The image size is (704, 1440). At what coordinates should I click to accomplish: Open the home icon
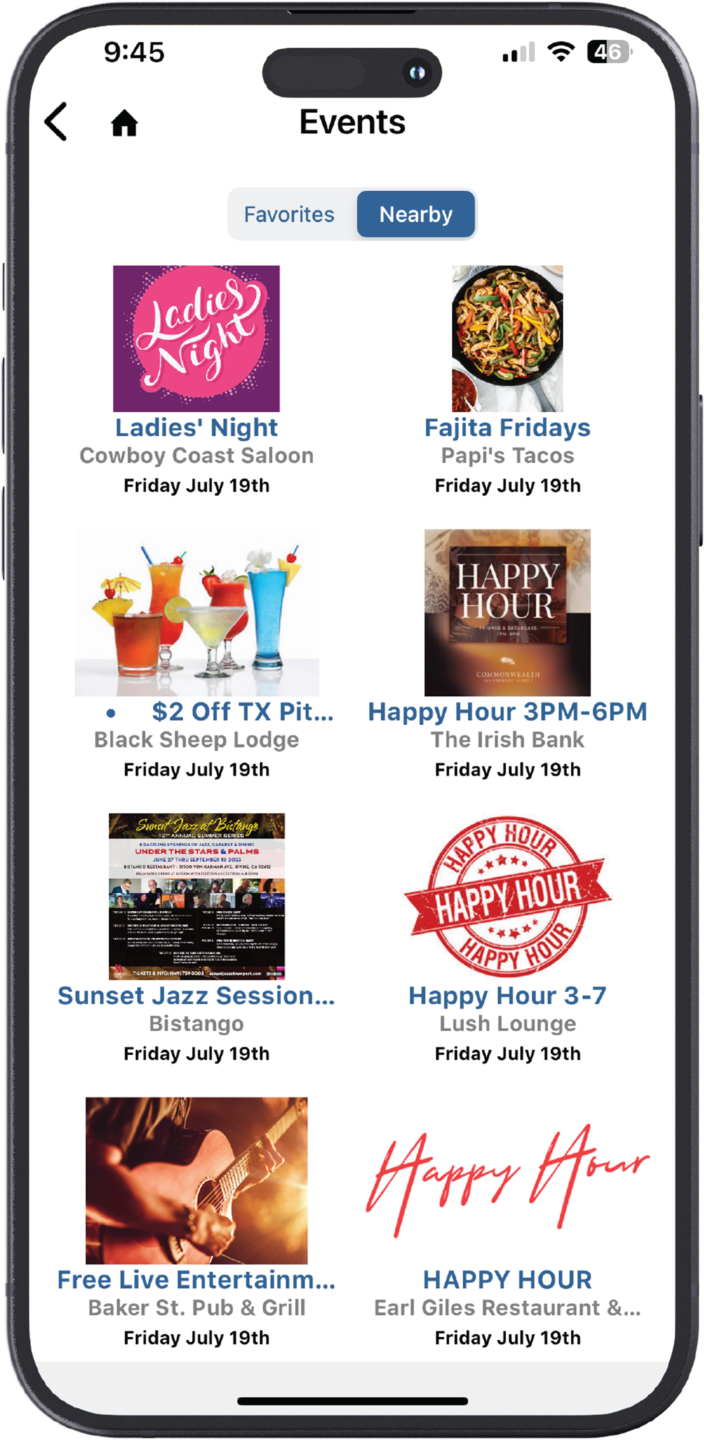124,124
